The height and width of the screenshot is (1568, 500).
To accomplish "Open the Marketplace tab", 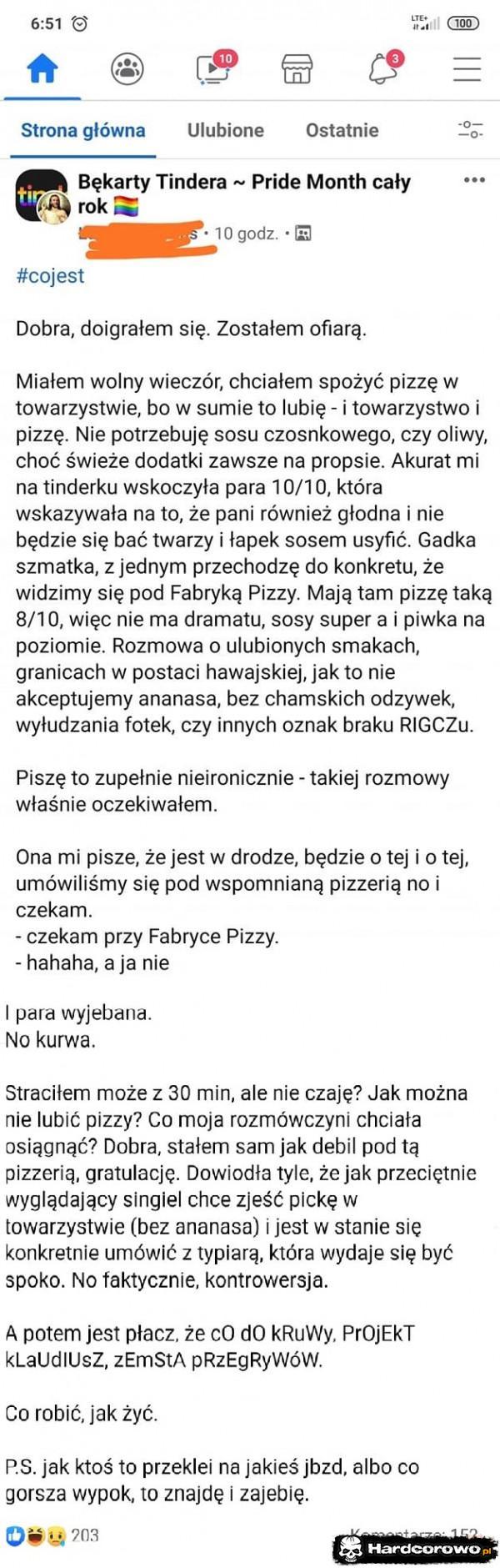I will tap(297, 69).
